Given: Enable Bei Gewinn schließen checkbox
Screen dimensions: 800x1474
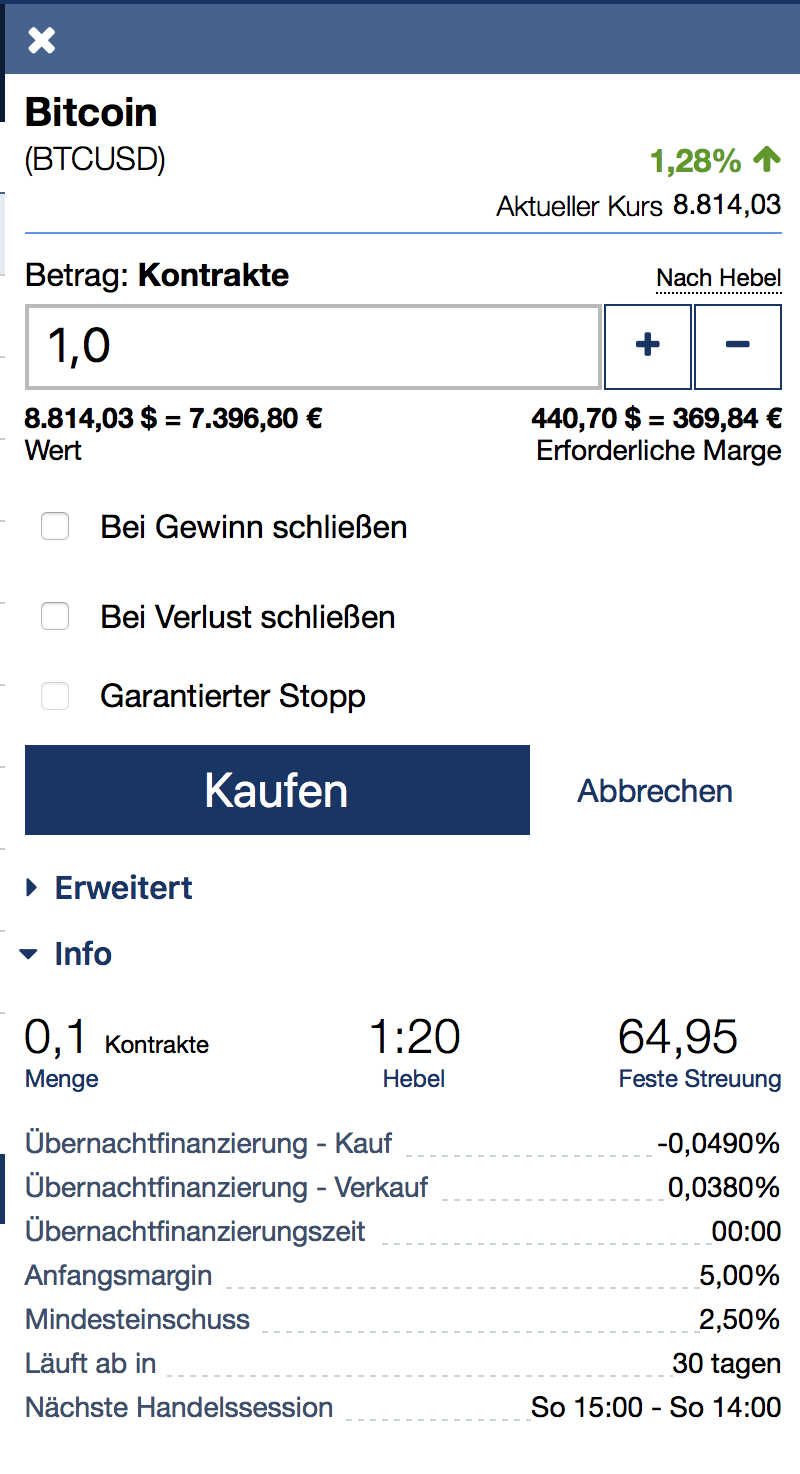Looking at the screenshot, I should click(55, 526).
